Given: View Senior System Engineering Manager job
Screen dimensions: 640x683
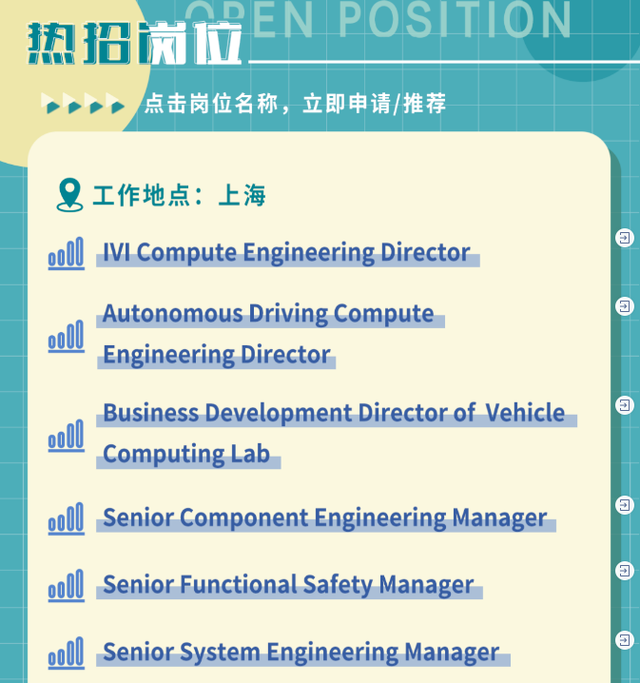Looking at the screenshot, I should (301, 653).
